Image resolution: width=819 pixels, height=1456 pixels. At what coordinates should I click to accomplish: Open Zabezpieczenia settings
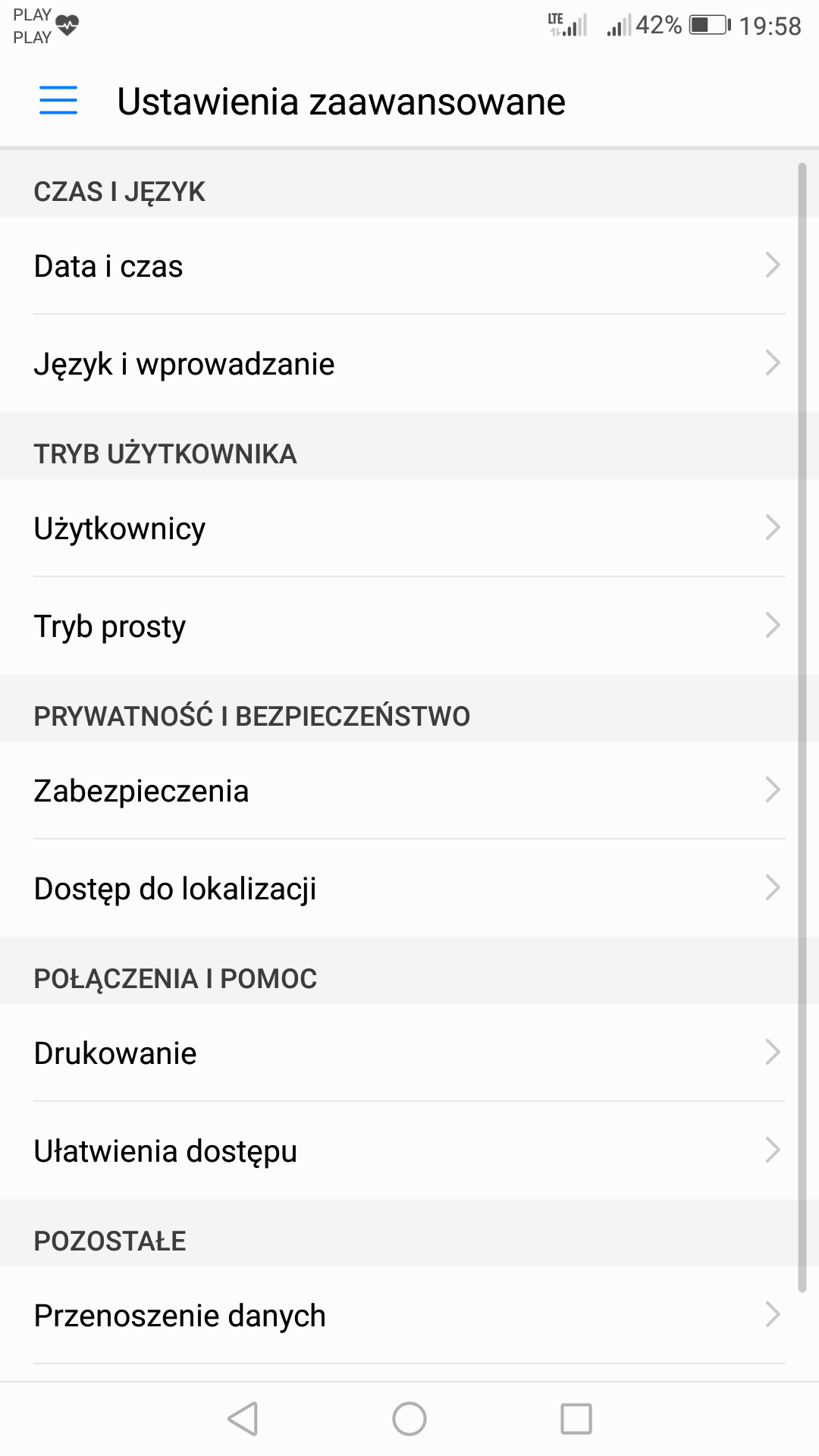409,790
